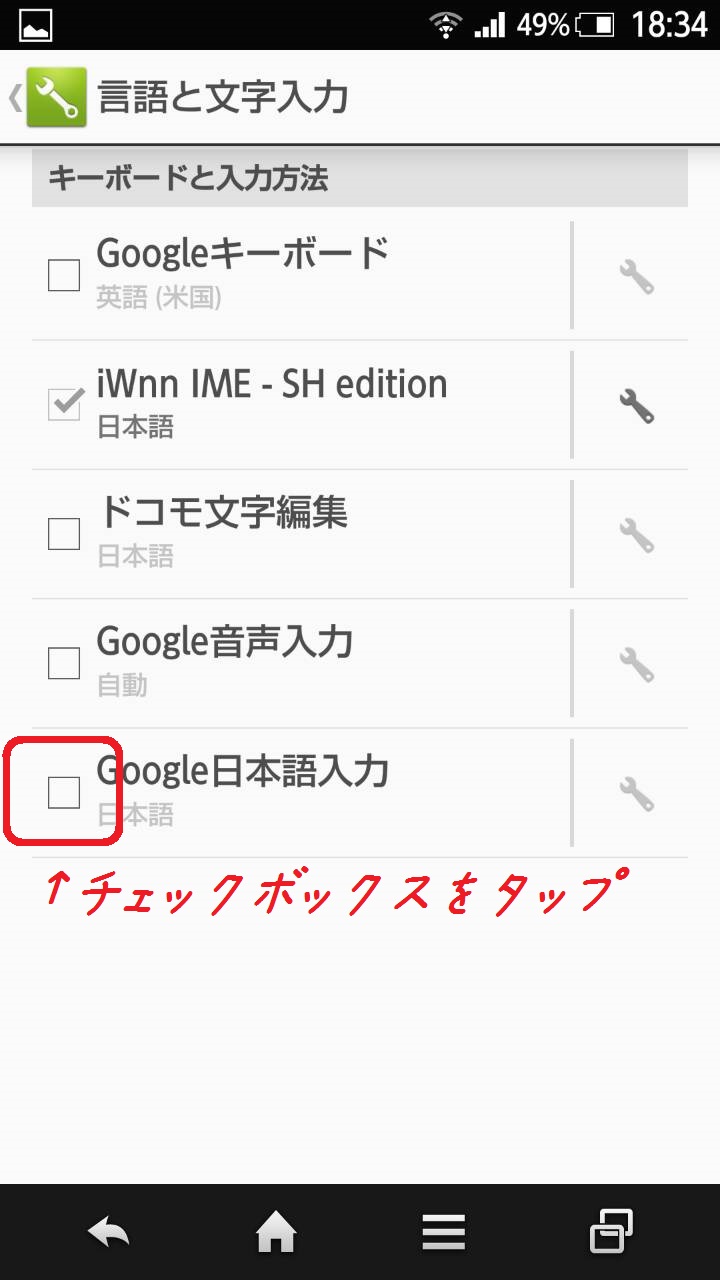
Task: Open the system menu button
Action: point(444,1232)
